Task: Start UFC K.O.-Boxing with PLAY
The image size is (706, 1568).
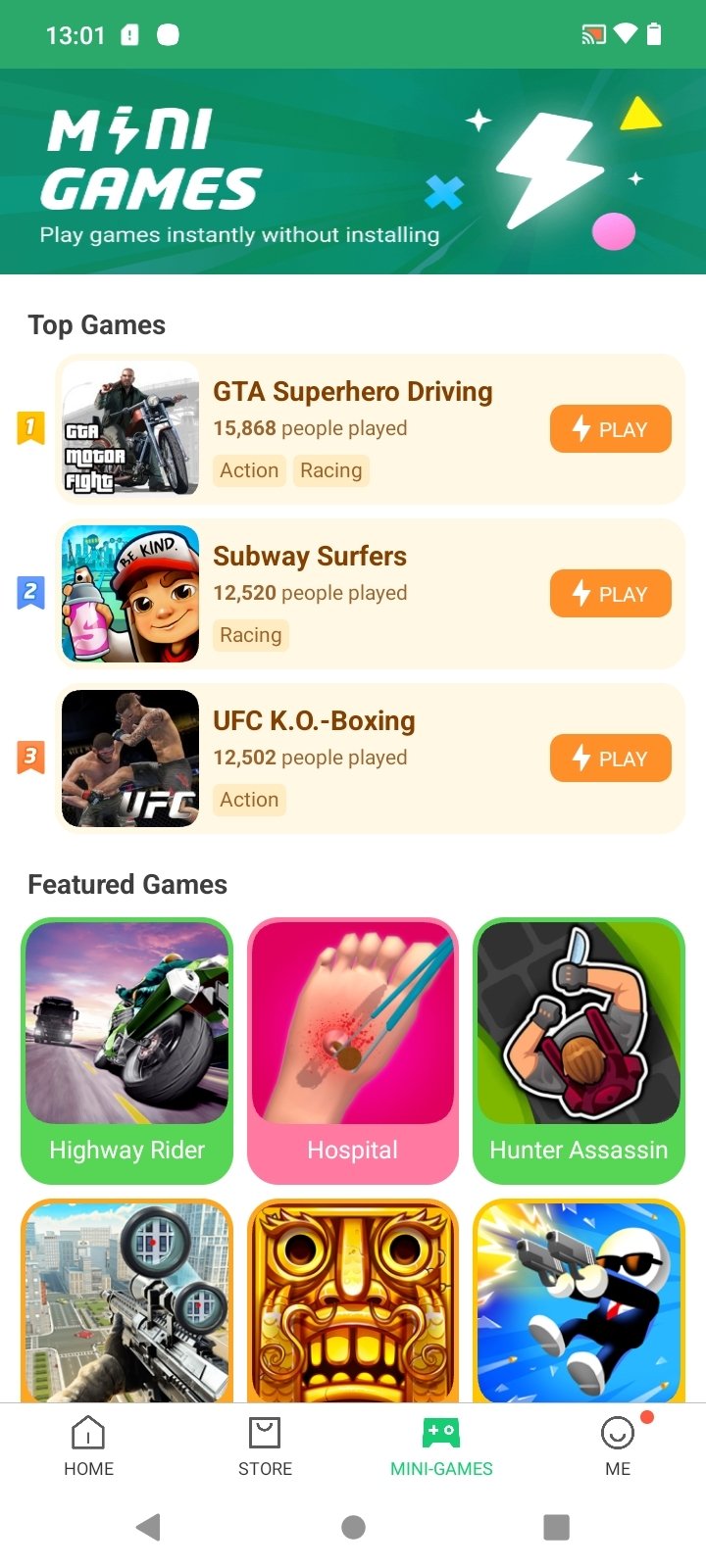Action: pos(610,759)
